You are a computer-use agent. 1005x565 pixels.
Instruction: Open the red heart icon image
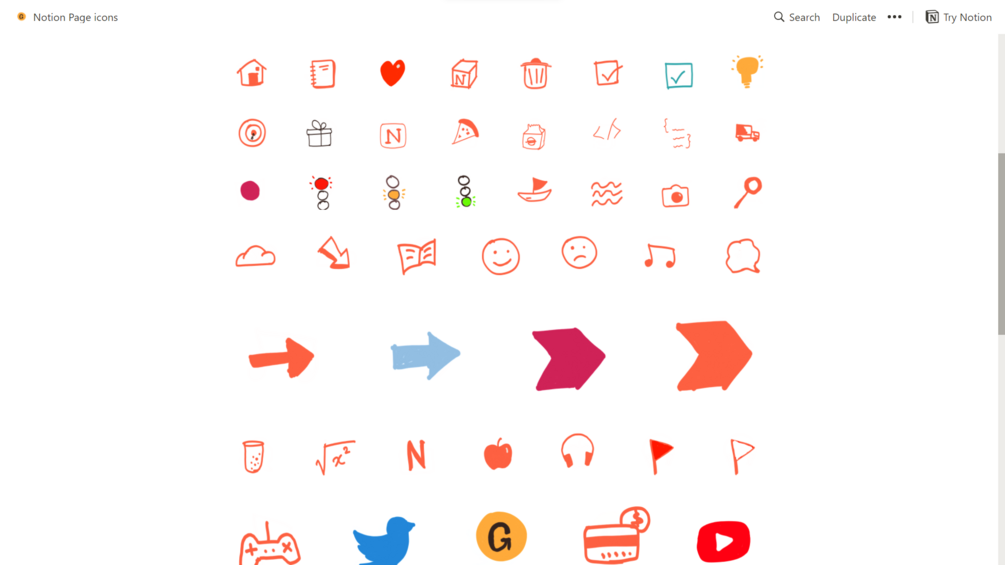coord(393,73)
